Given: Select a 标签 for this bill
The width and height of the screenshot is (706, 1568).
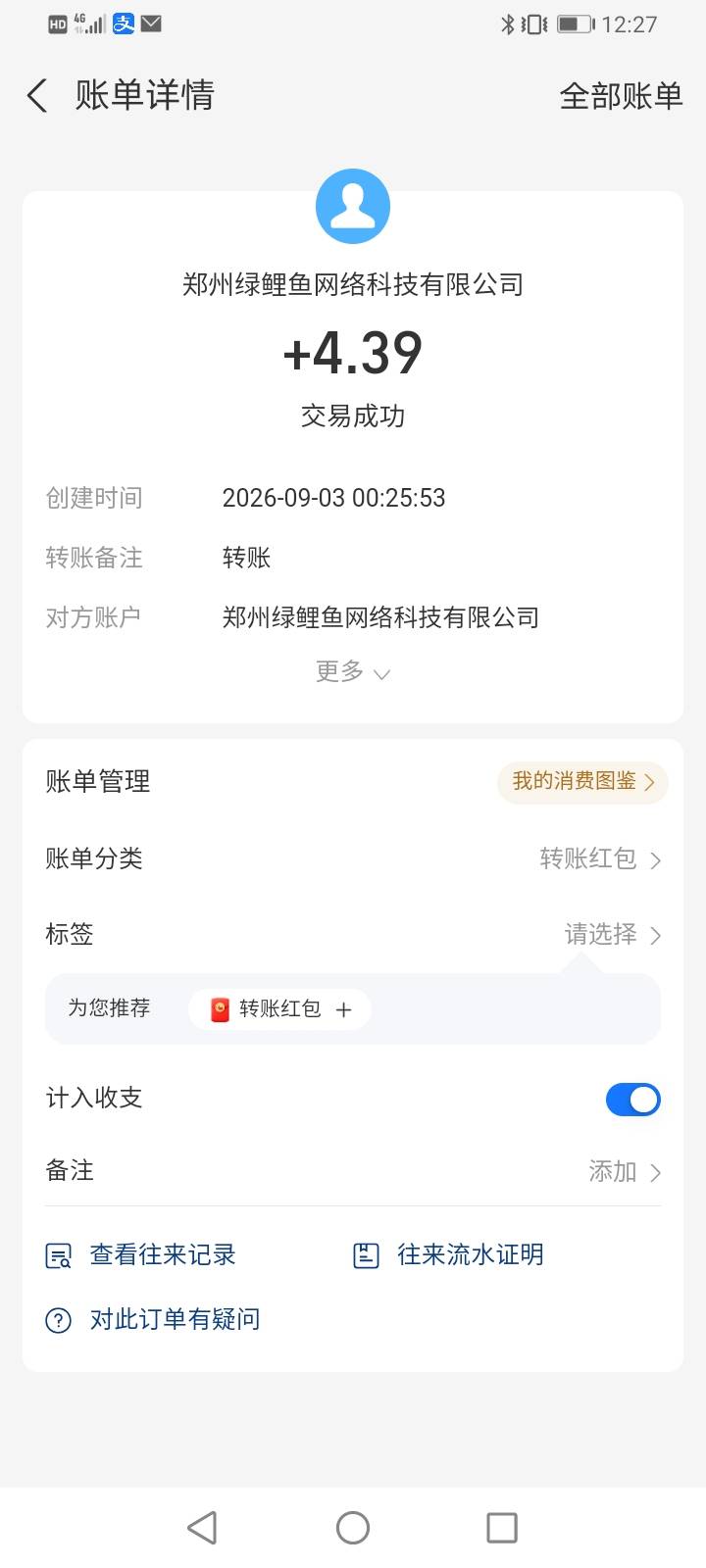Looking at the screenshot, I should coord(353,935).
